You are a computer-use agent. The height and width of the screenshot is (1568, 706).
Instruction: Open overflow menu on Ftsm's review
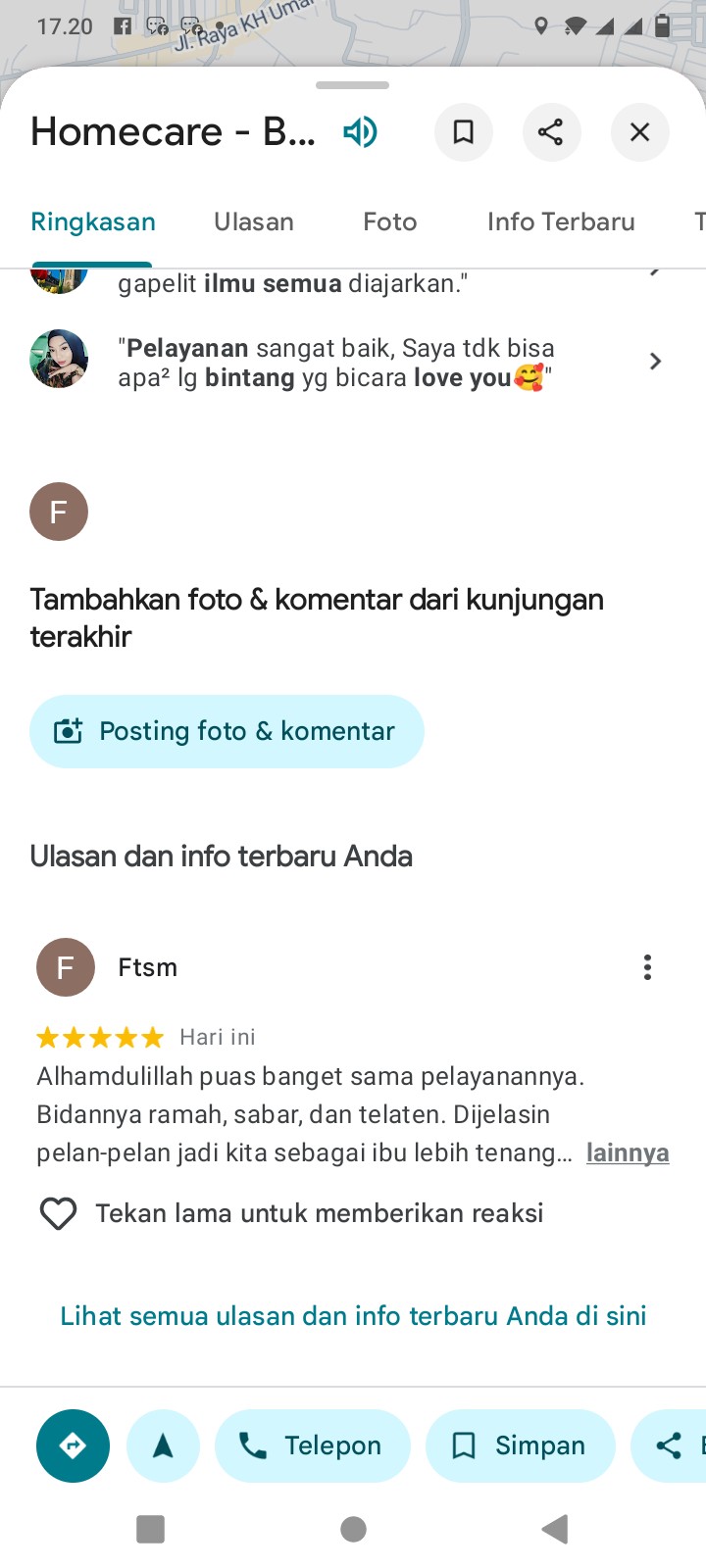pyautogui.click(x=647, y=967)
